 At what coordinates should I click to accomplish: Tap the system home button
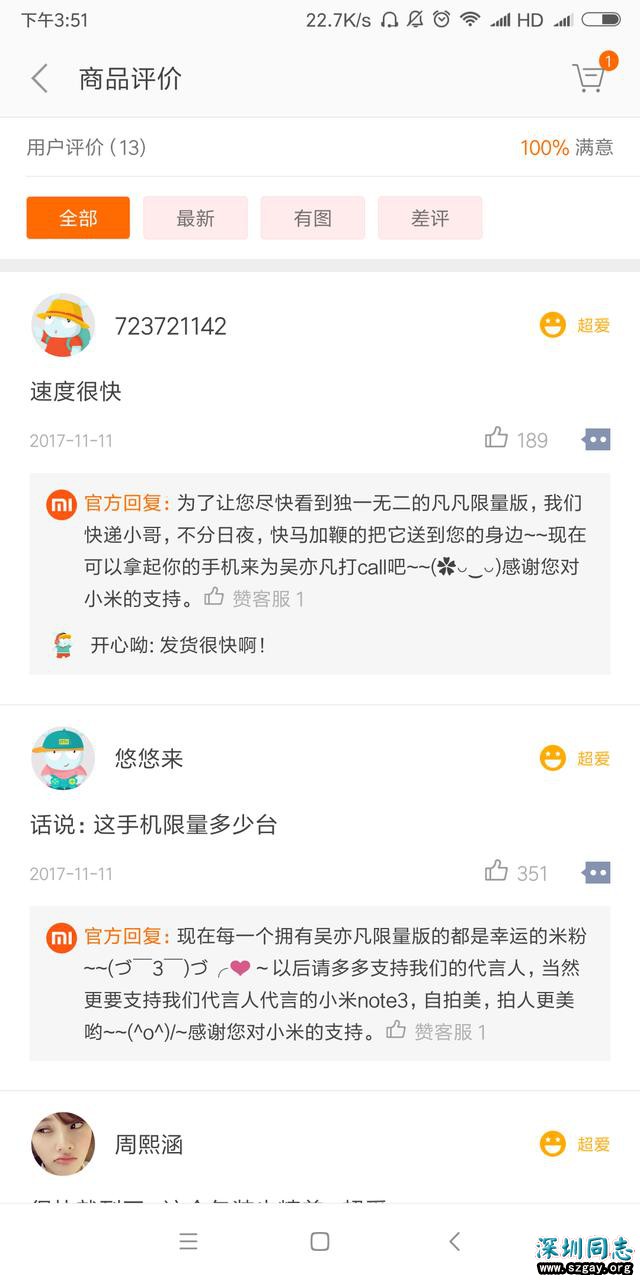click(x=320, y=1242)
